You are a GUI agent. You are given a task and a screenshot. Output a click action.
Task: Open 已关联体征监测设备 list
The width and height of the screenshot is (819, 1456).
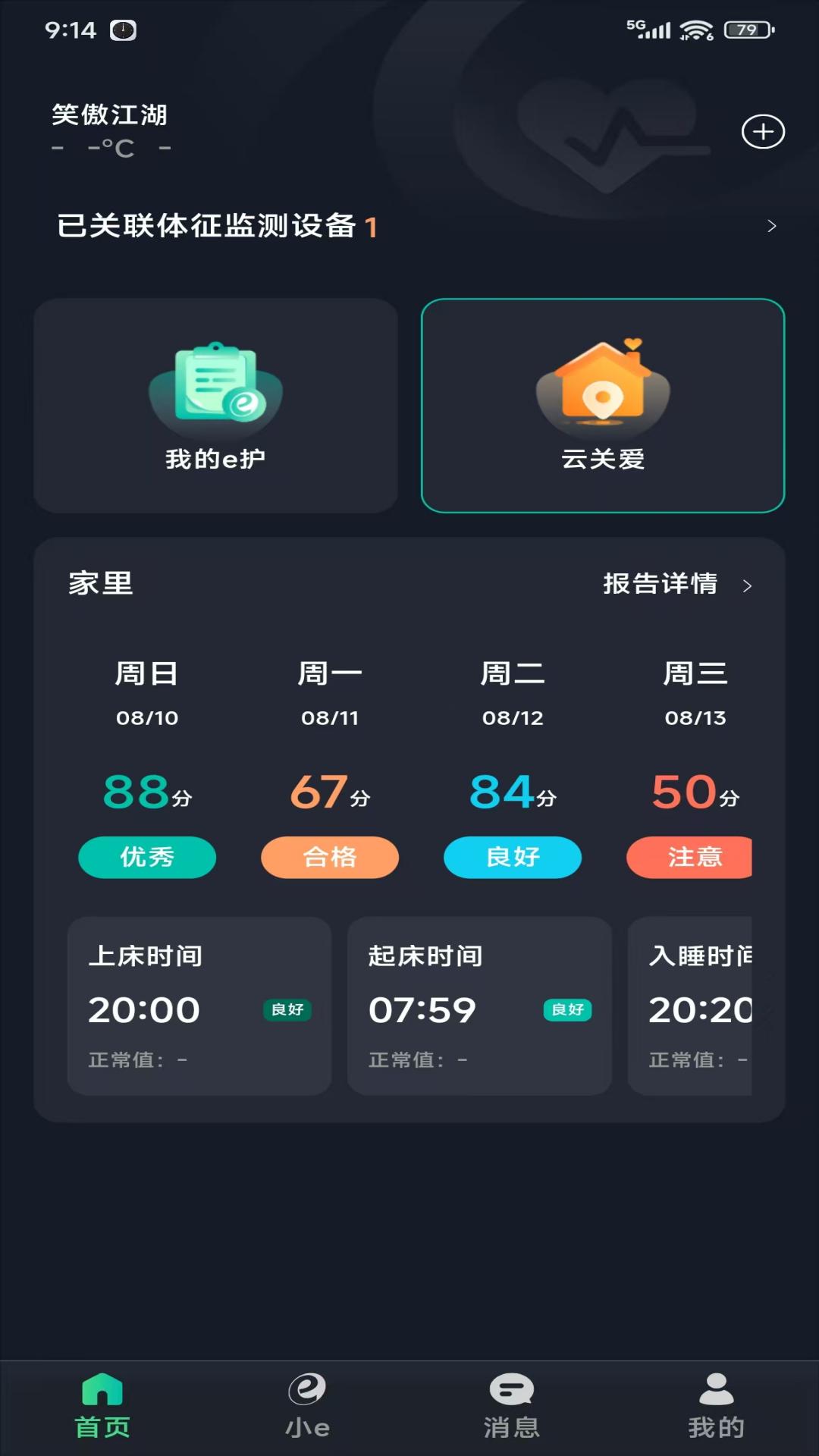pyautogui.click(x=409, y=226)
